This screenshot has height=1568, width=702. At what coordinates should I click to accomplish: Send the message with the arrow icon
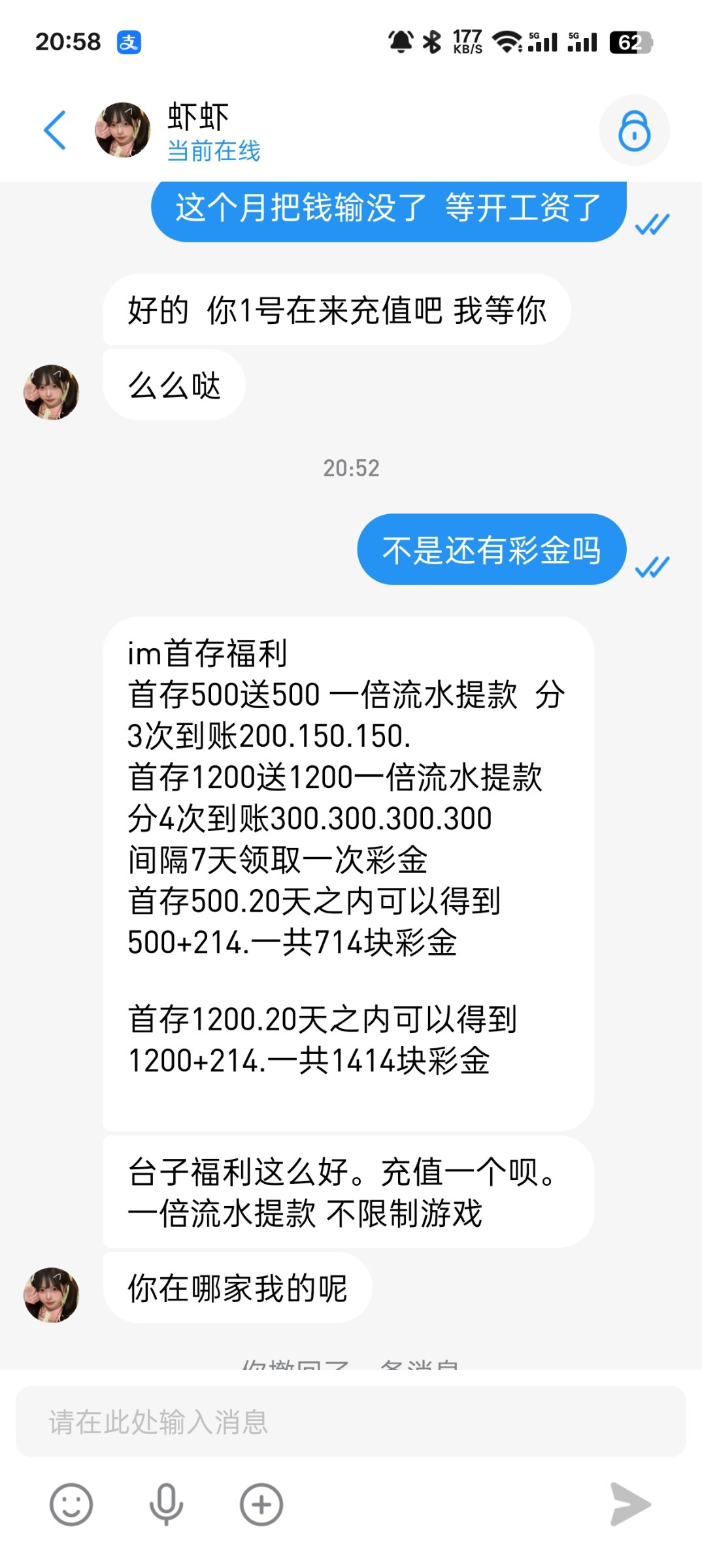[x=630, y=1504]
